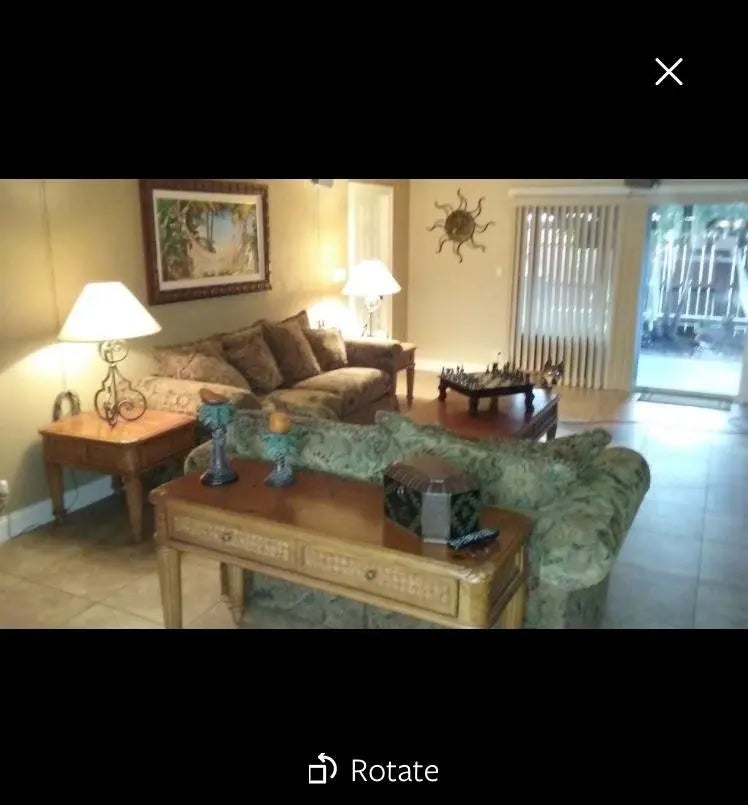748x805 pixels.
Task: Close the full-screen photo viewer
Action: [669, 72]
